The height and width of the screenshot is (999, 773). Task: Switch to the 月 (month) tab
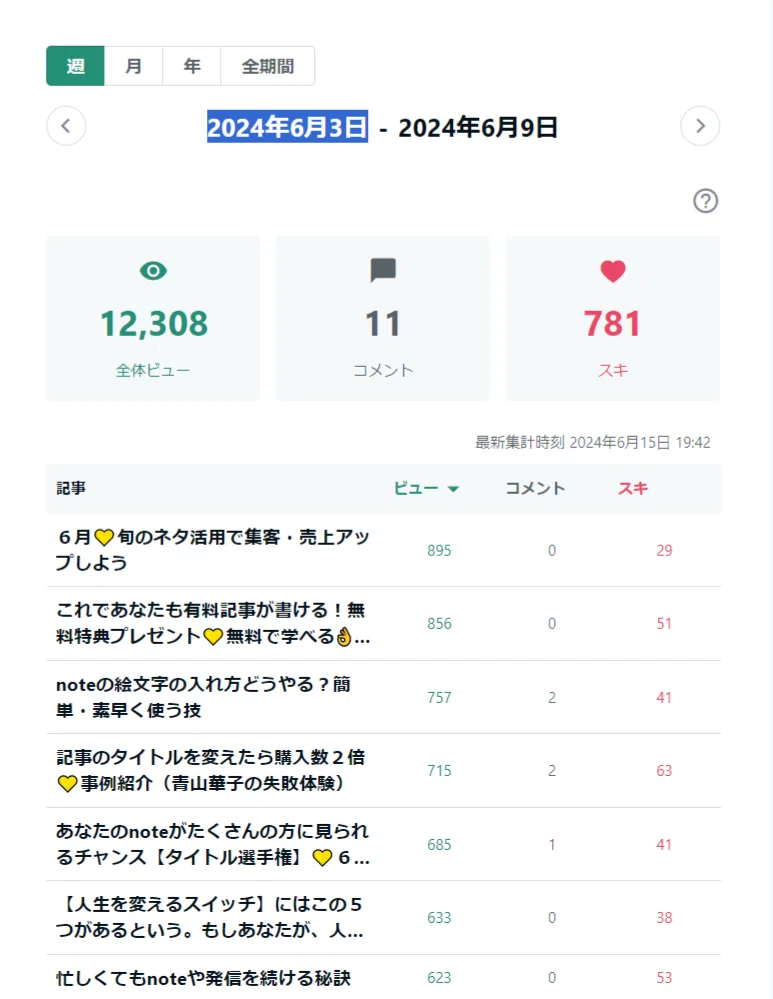point(133,66)
